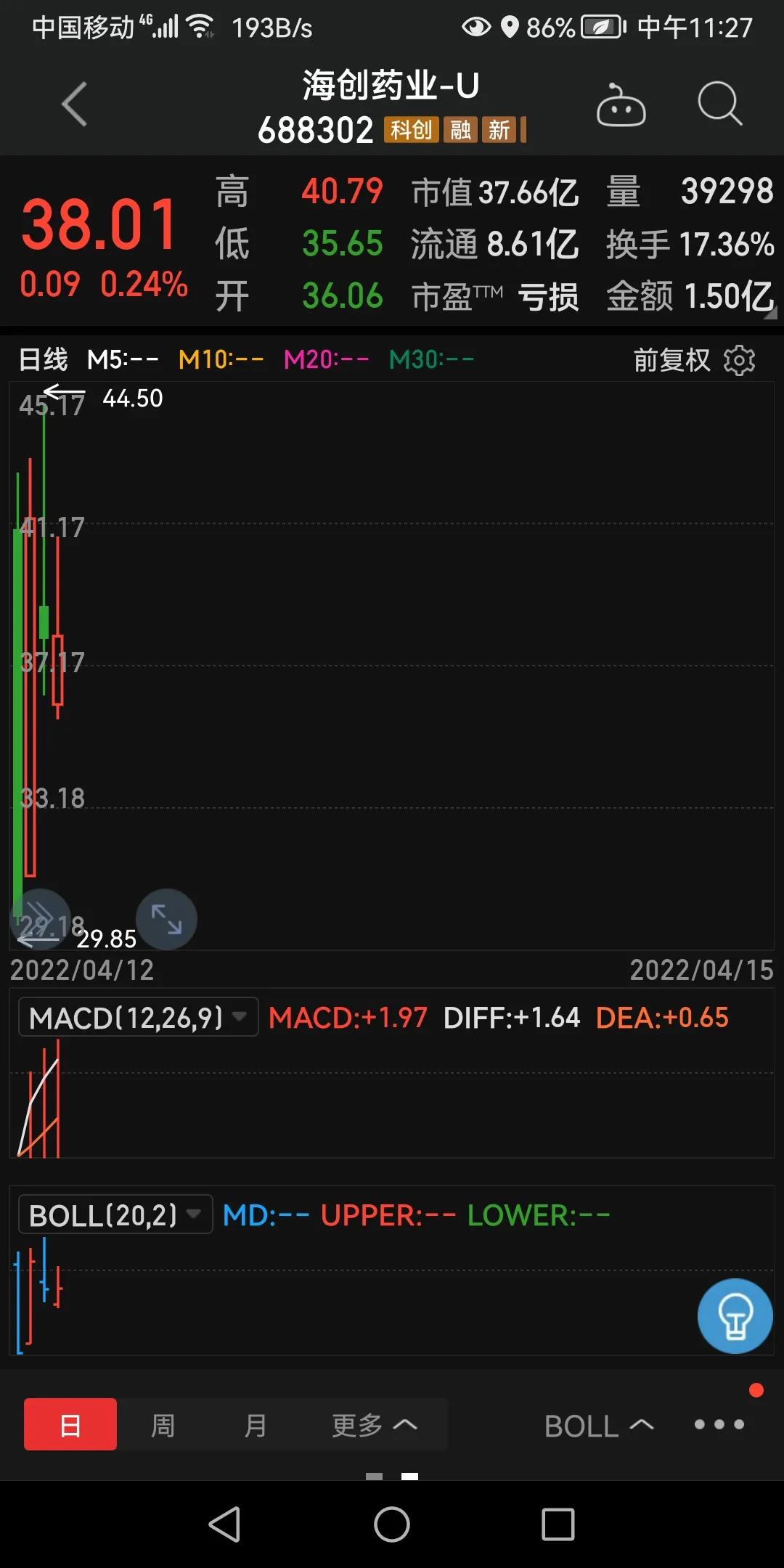Viewport: 784px width, 1568px height.
Task: Open stock search magnifier
Action: point(719,105)
